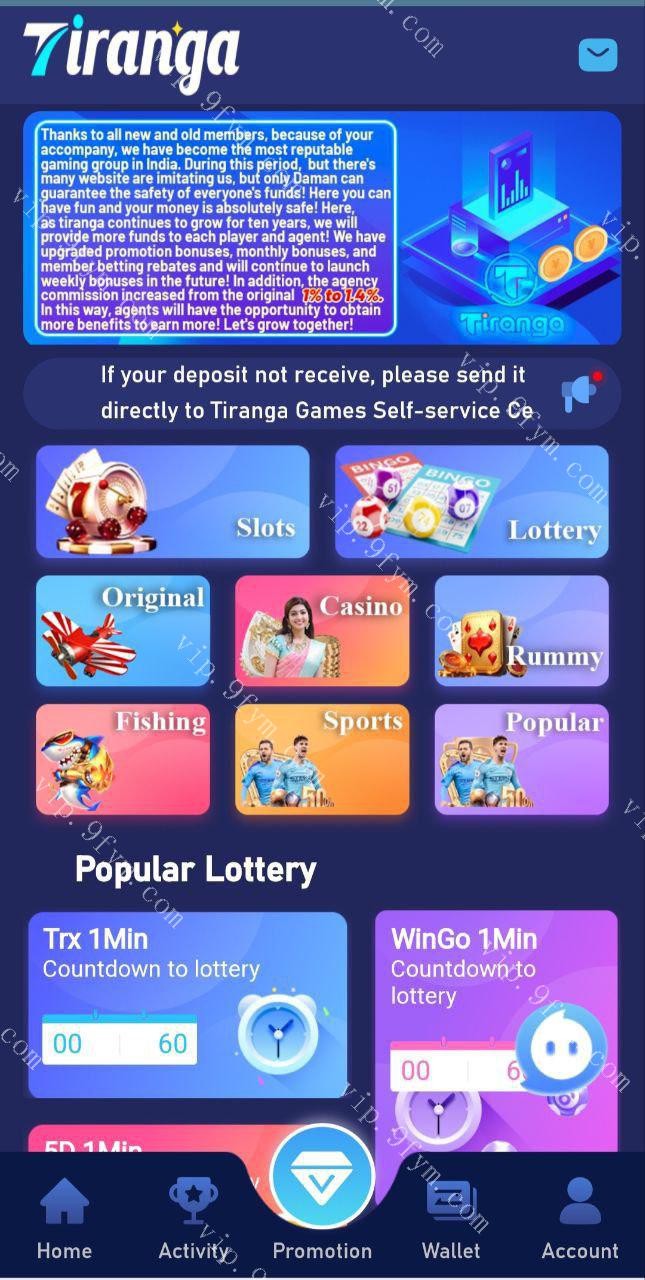The height and width of the screenshot is (1280, 645).
Task: Open the Lottery game category
Action: point(471,501)
